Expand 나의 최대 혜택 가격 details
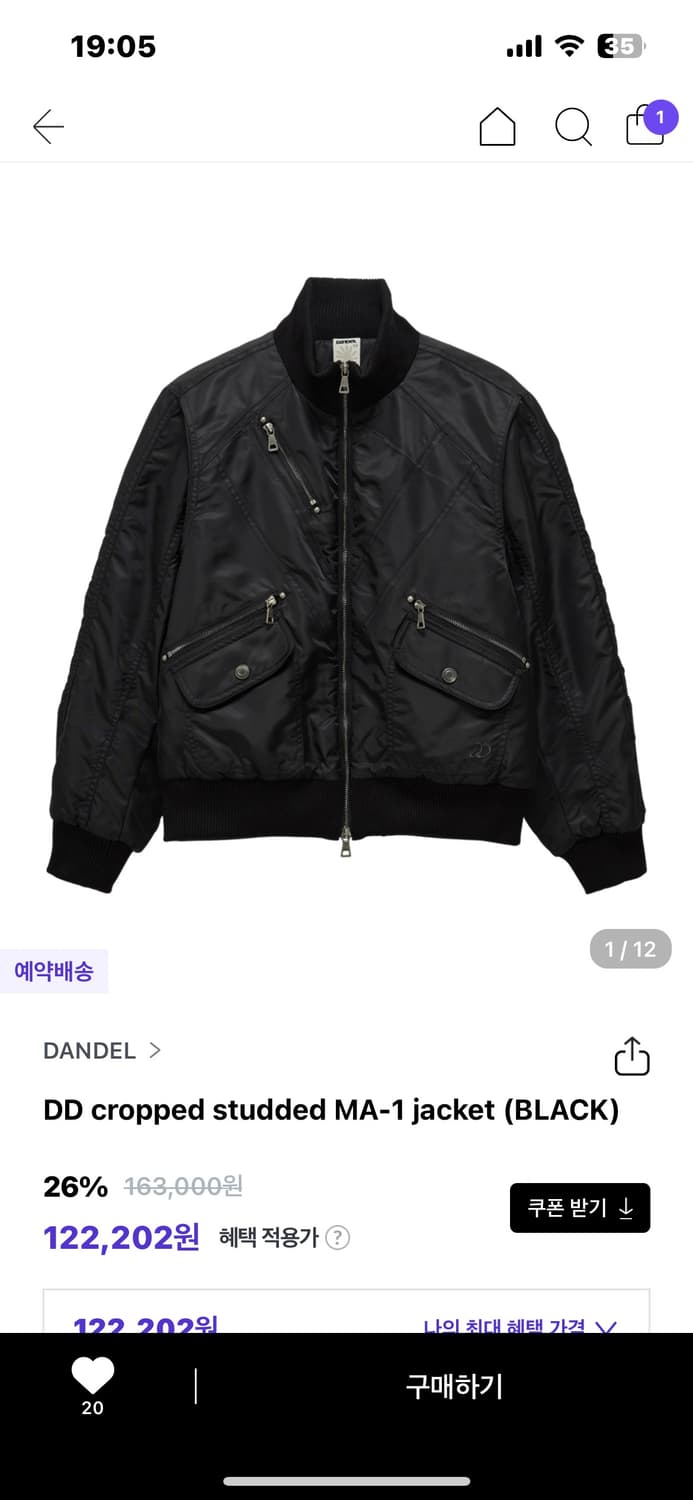693x1500 pixels. [519, 1326]
